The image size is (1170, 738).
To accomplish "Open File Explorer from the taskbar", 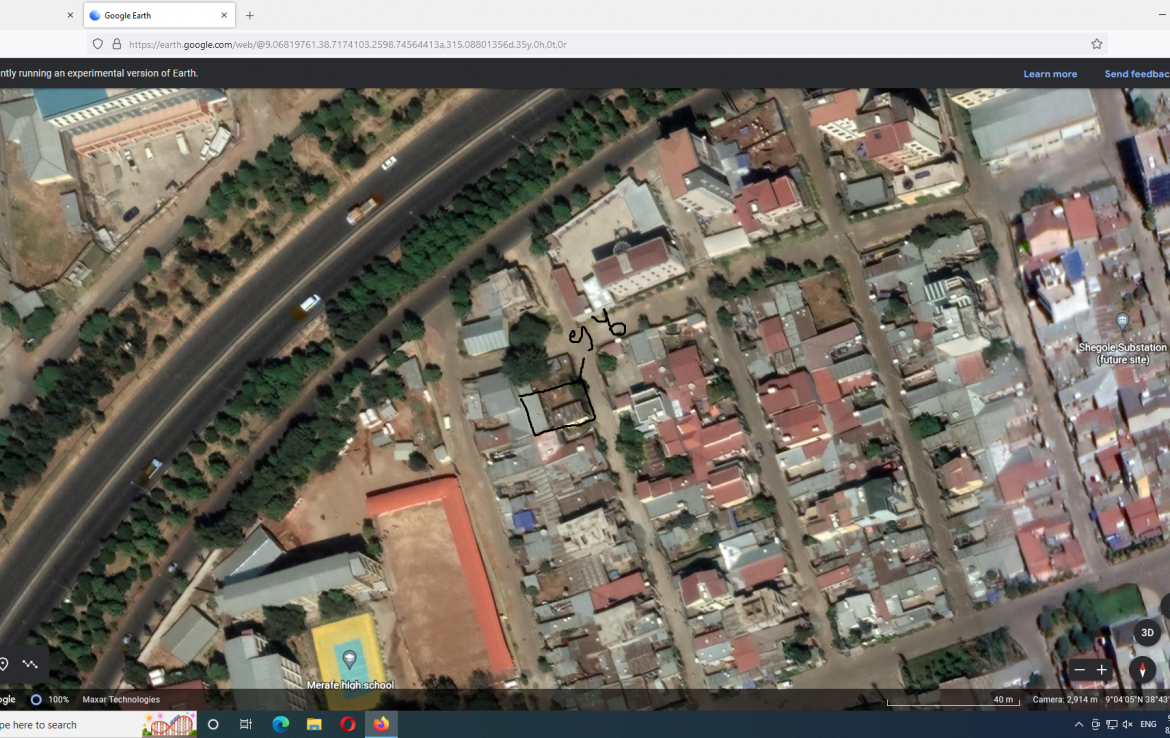I will (x=314, y=724).
